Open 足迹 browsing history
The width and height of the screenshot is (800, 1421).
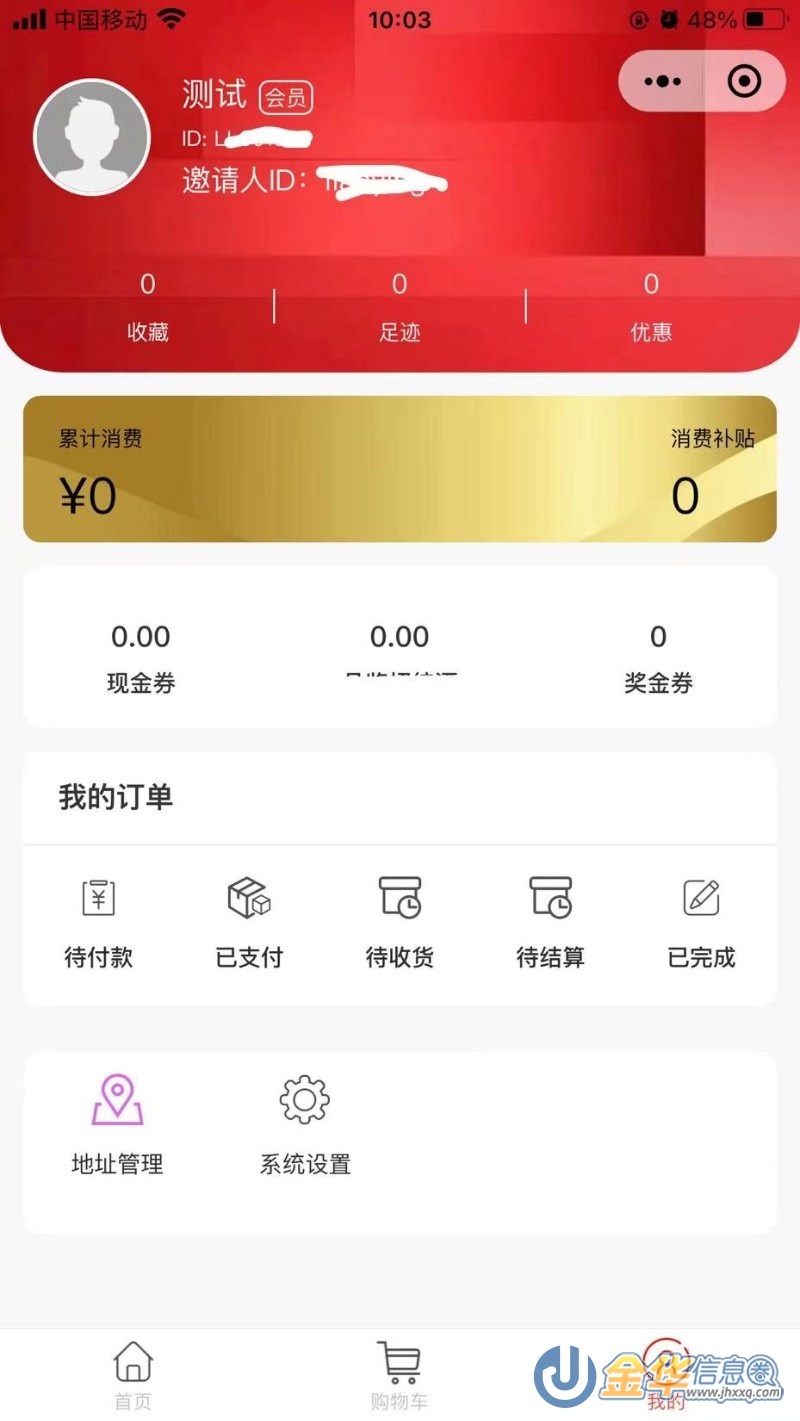(400, 308)
